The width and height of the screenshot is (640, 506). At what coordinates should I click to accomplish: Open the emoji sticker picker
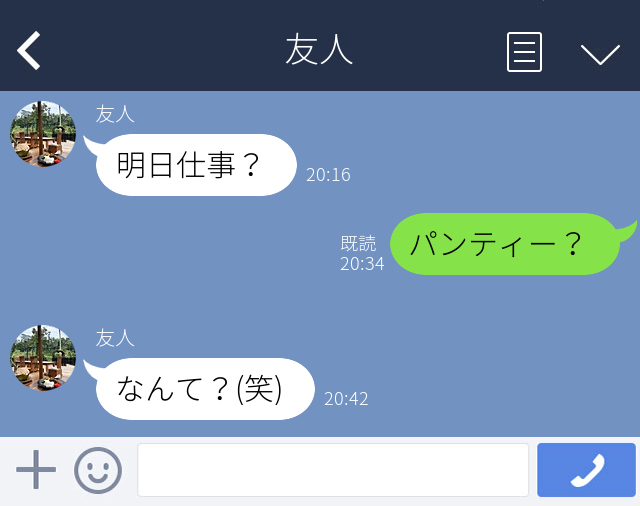98,470
